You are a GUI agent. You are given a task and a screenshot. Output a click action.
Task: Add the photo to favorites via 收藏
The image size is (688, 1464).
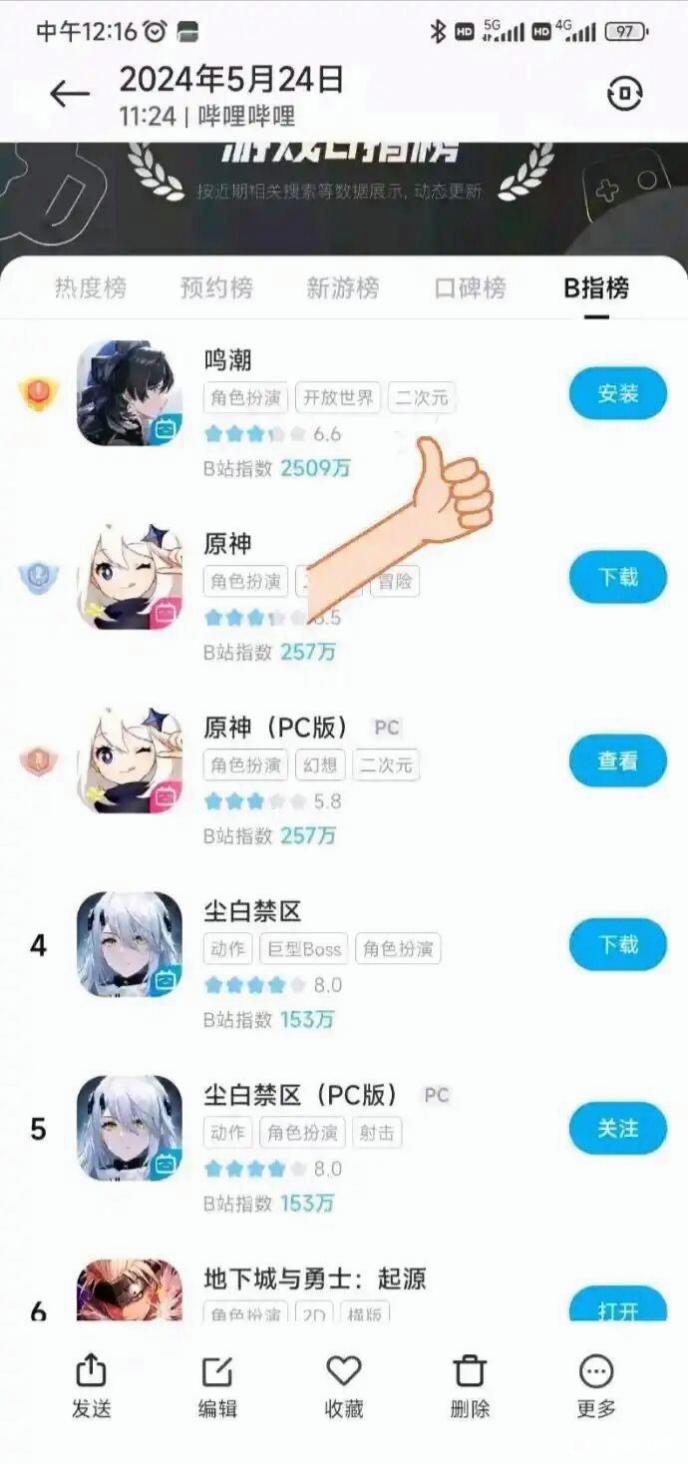coord(344,1386)
